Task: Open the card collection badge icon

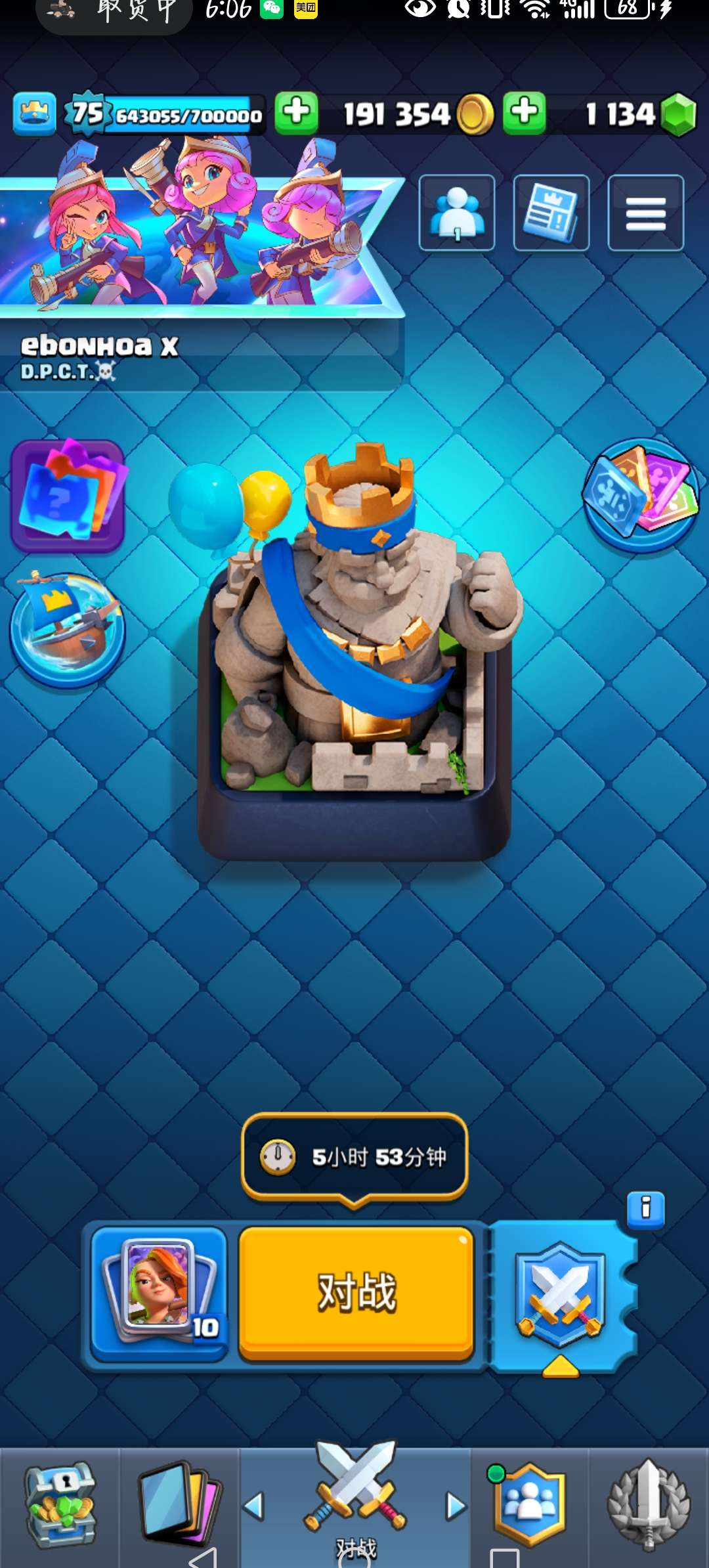Action: [x=640, y=495]
